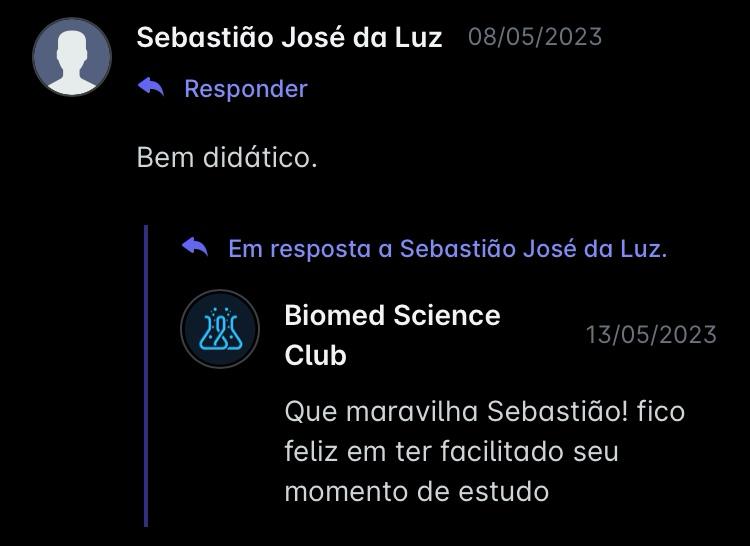This screenshot has height=546, width=750.
Task: Open Sebastião José da Luz's profile avatar
Action: [72, 57]
